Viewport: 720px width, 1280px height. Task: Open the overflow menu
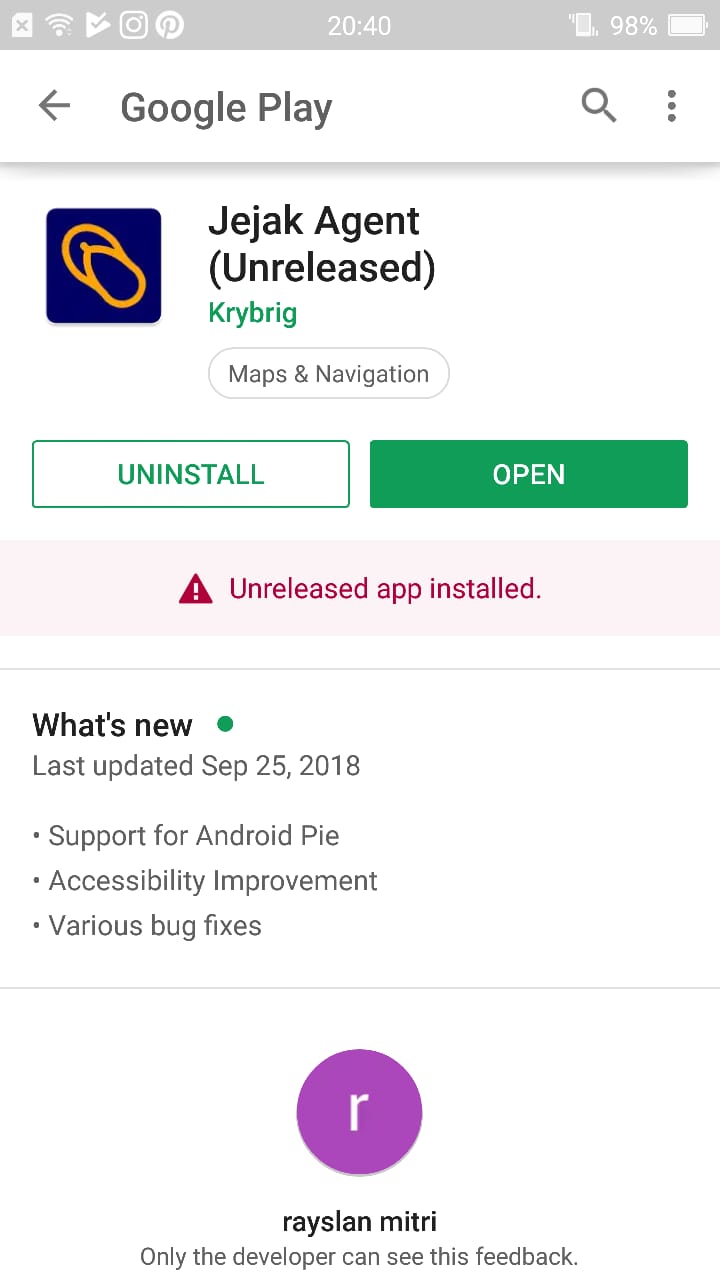(671, 106)
